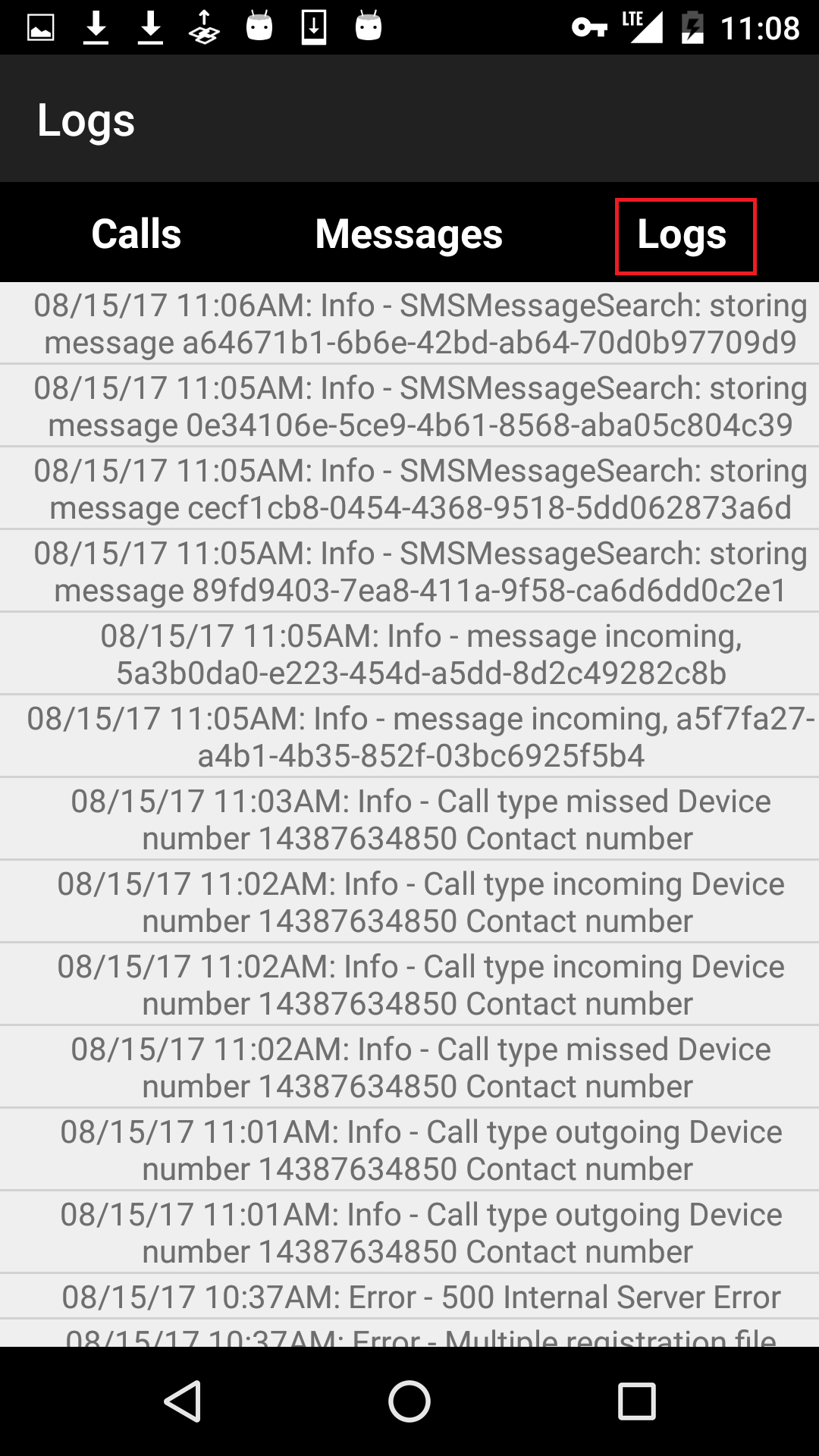The width and height of the screenshot is (819, 1456).
Task: Switch to the Calls tab
Action: (x=136, y=234)
